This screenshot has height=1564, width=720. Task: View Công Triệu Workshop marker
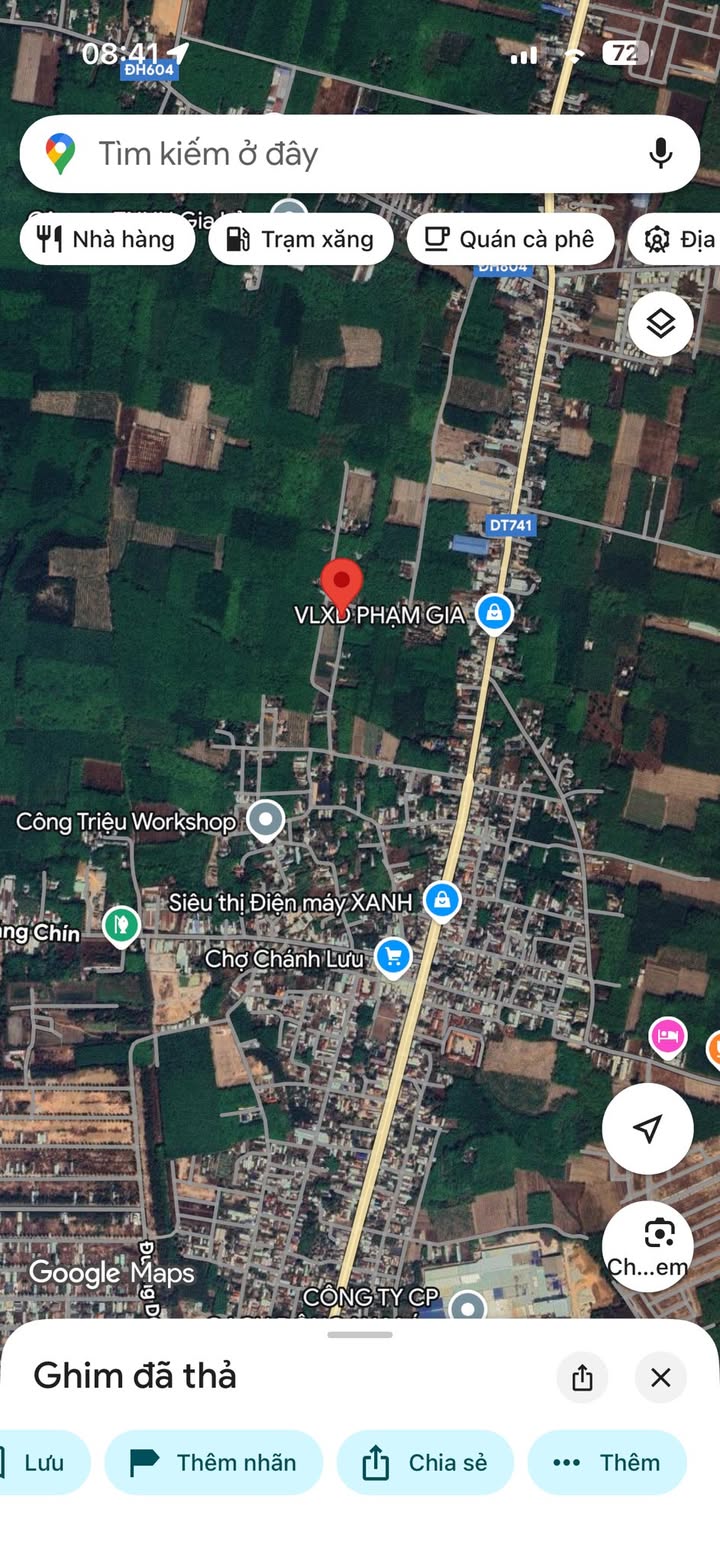pos(265,820)
